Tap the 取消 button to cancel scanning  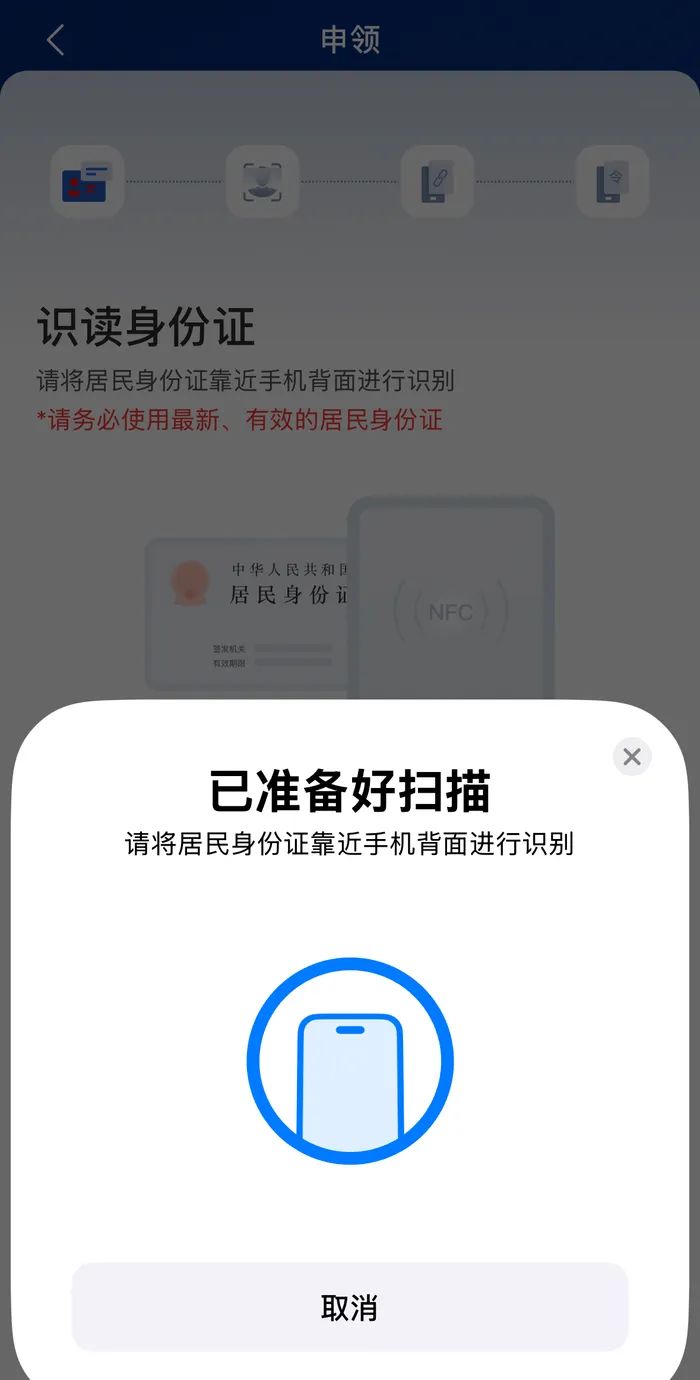point(349,1307)
